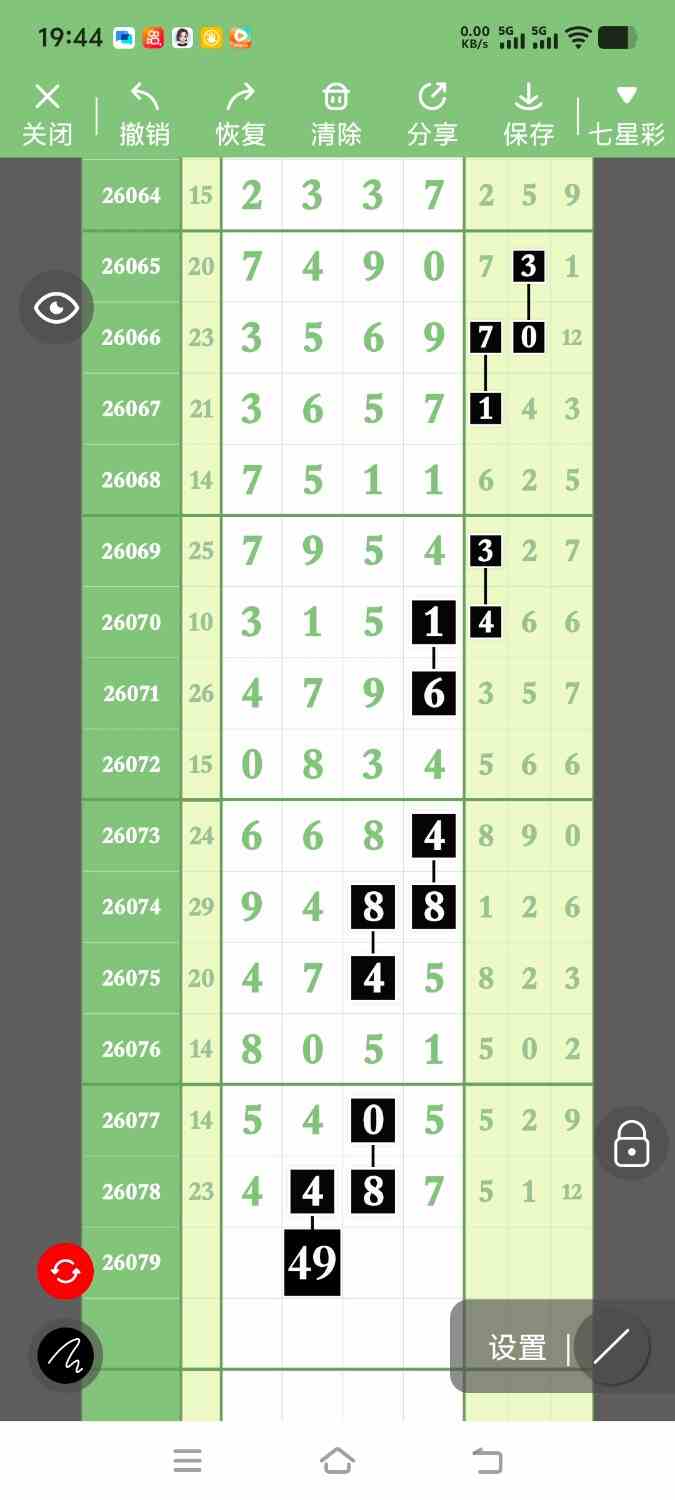The width and height of the screenshot is (675, 1500).
Task: Tap the lock icon
Action: [x=631, y=1143]
